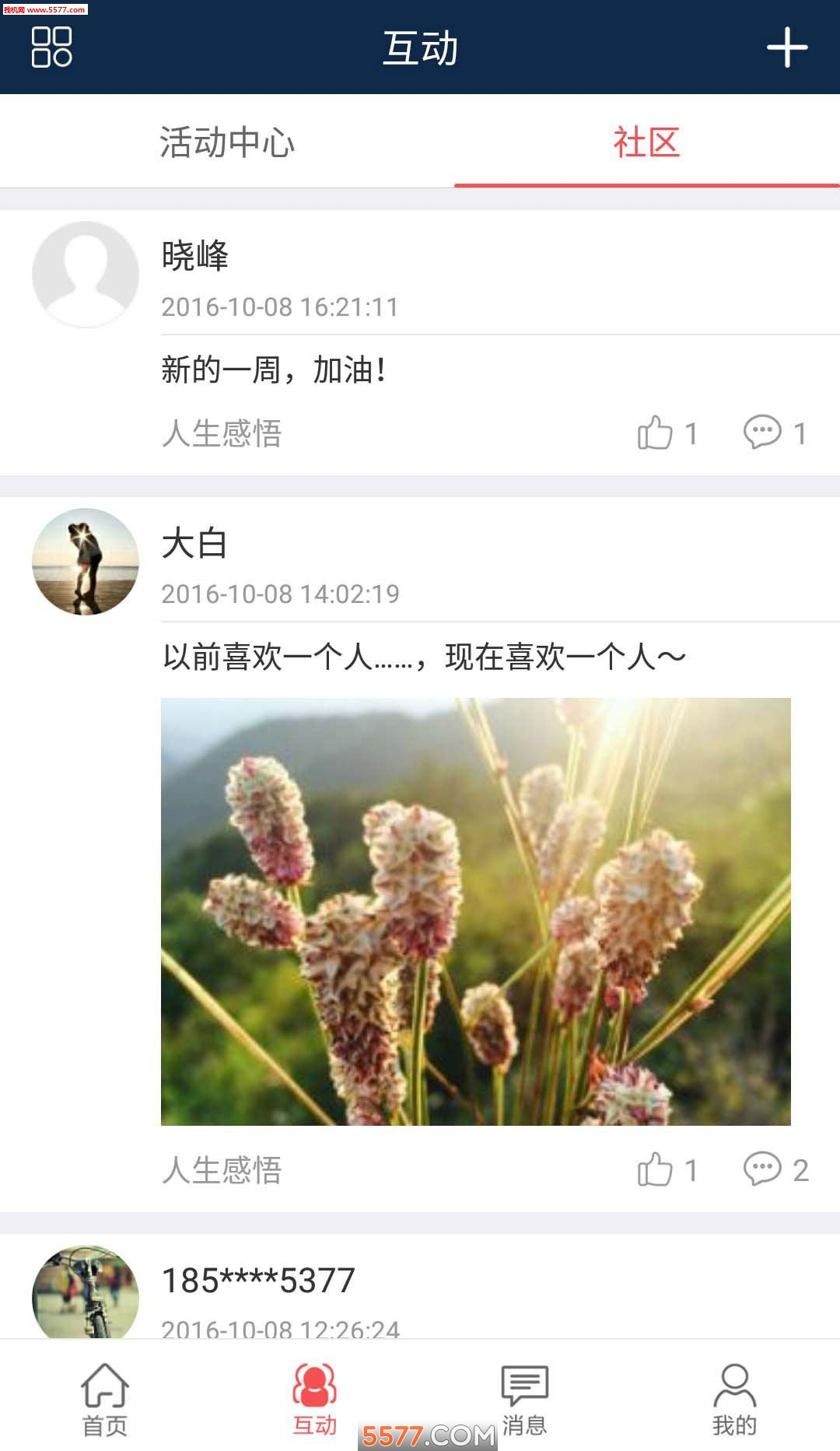View the 2 comments on 大白's post
The image size is (840, 1451).
pyautogui.click(x=766, y=1168)
